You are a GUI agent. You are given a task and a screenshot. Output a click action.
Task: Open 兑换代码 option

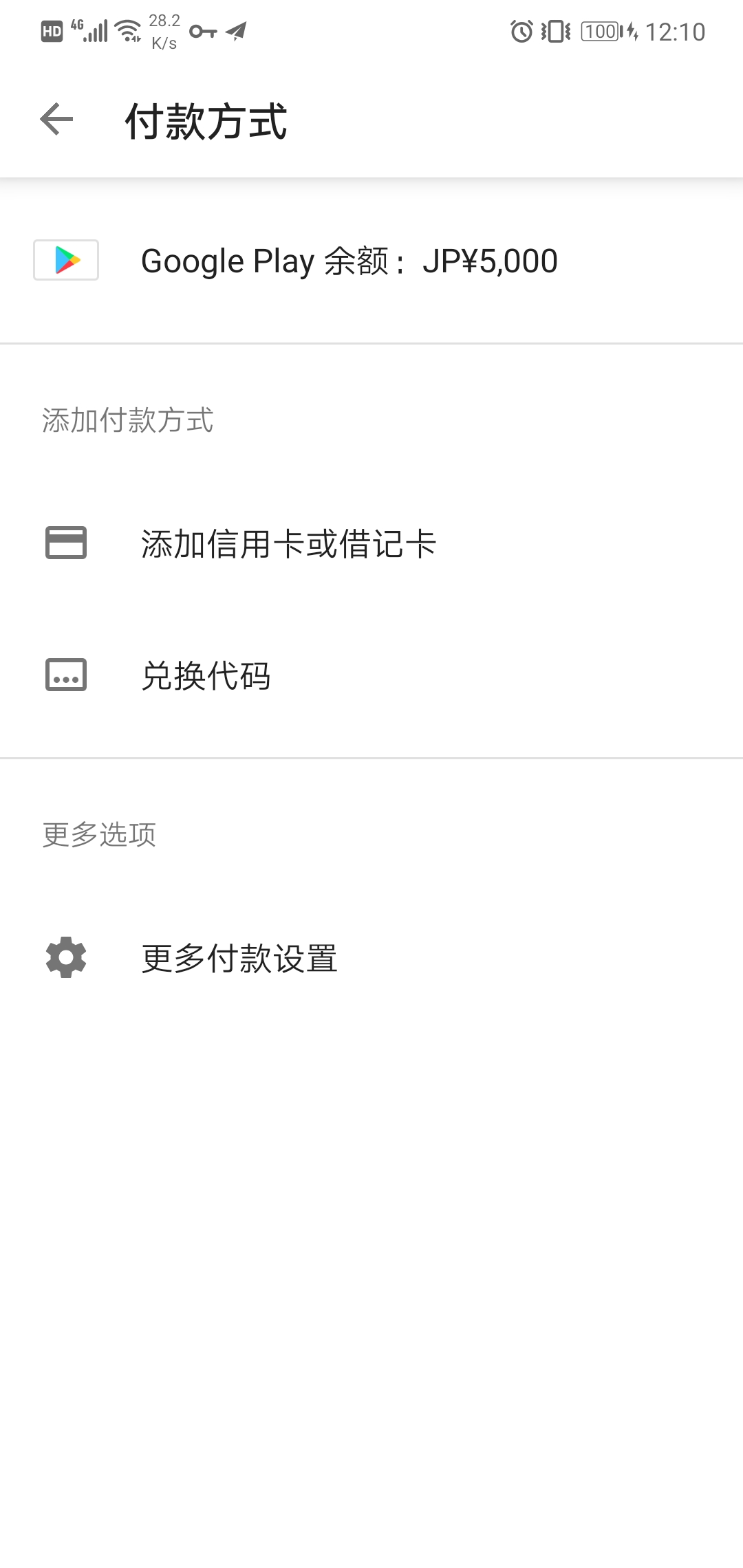point(206,675)
